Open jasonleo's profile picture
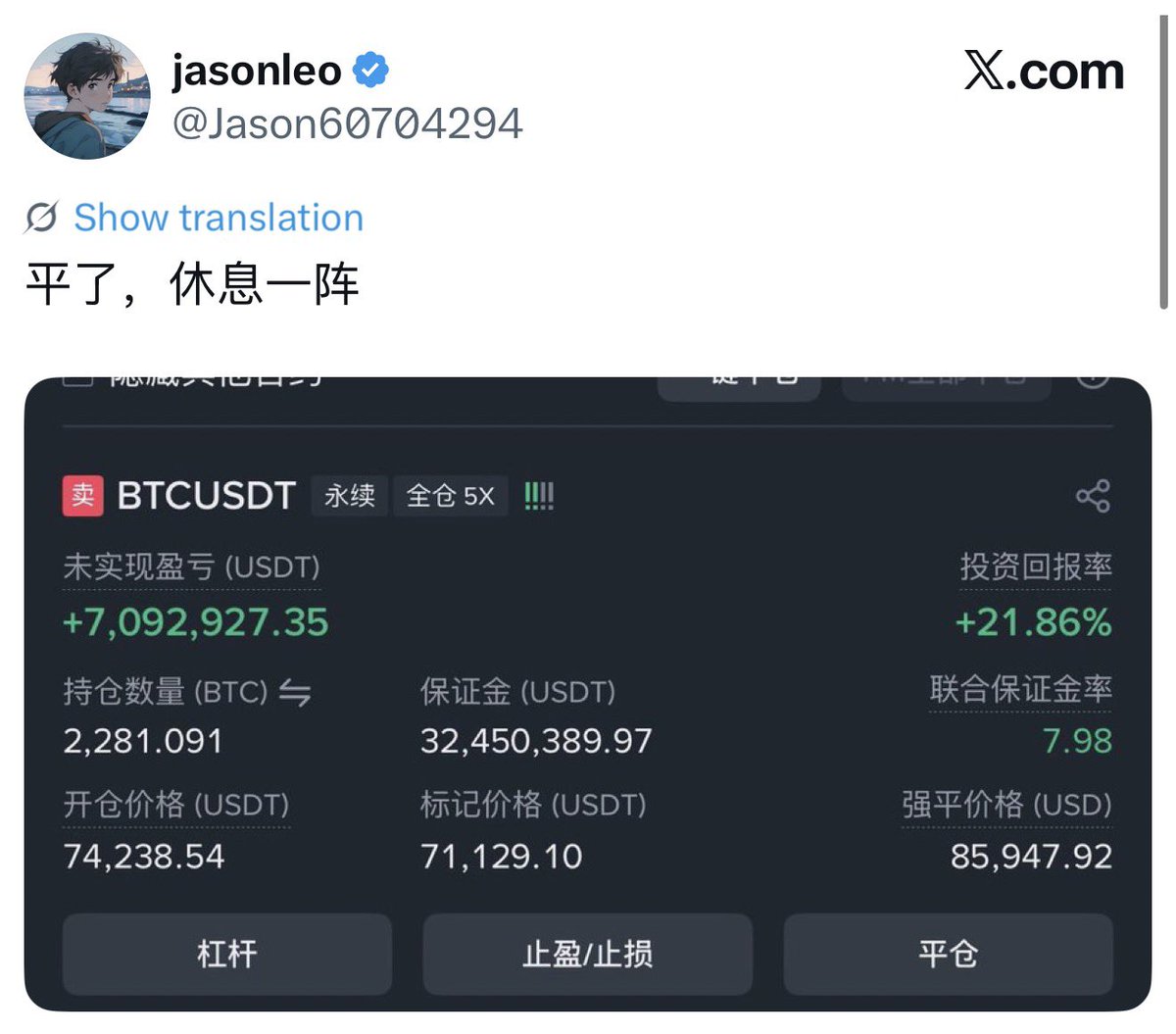This screenshot has height=1034, width=1176. click(x=87, y=96)
